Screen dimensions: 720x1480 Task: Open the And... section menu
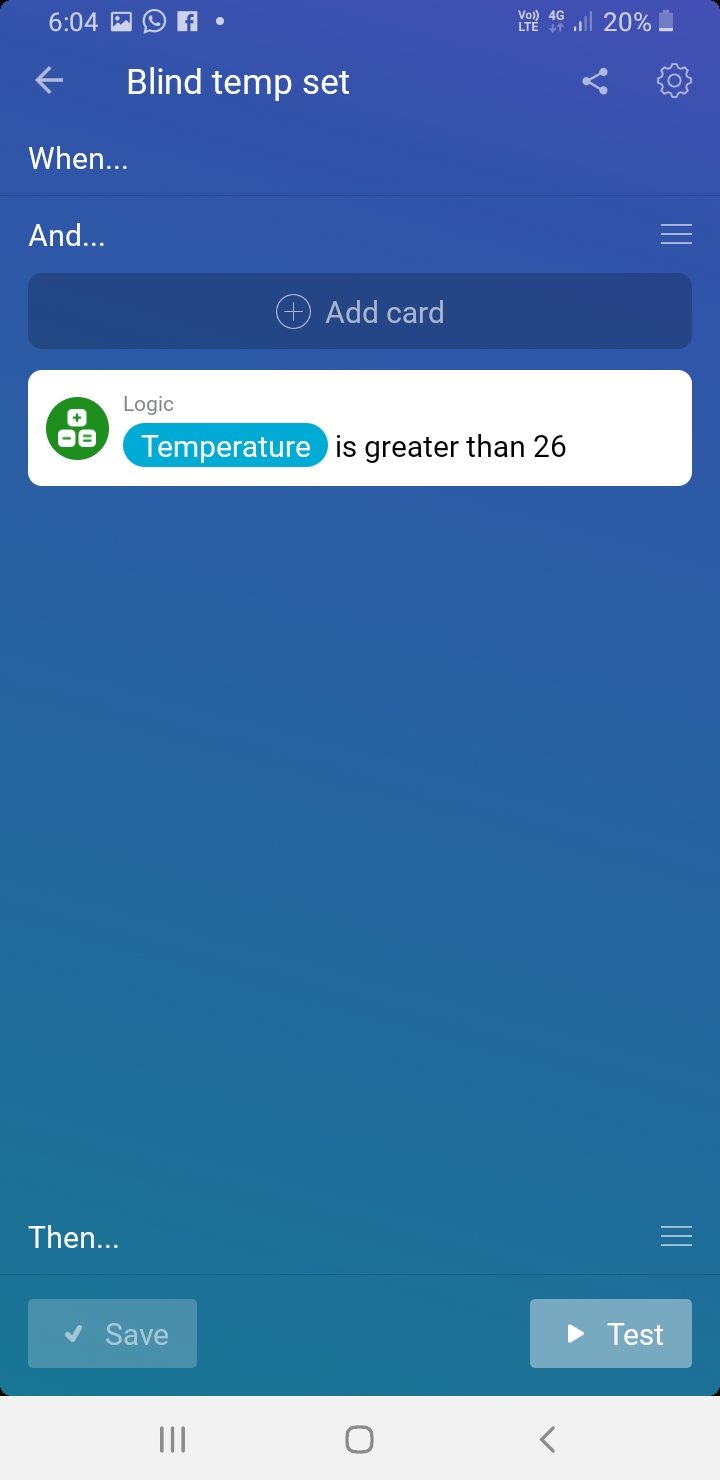pyautogui.click(x=676, y=234)
